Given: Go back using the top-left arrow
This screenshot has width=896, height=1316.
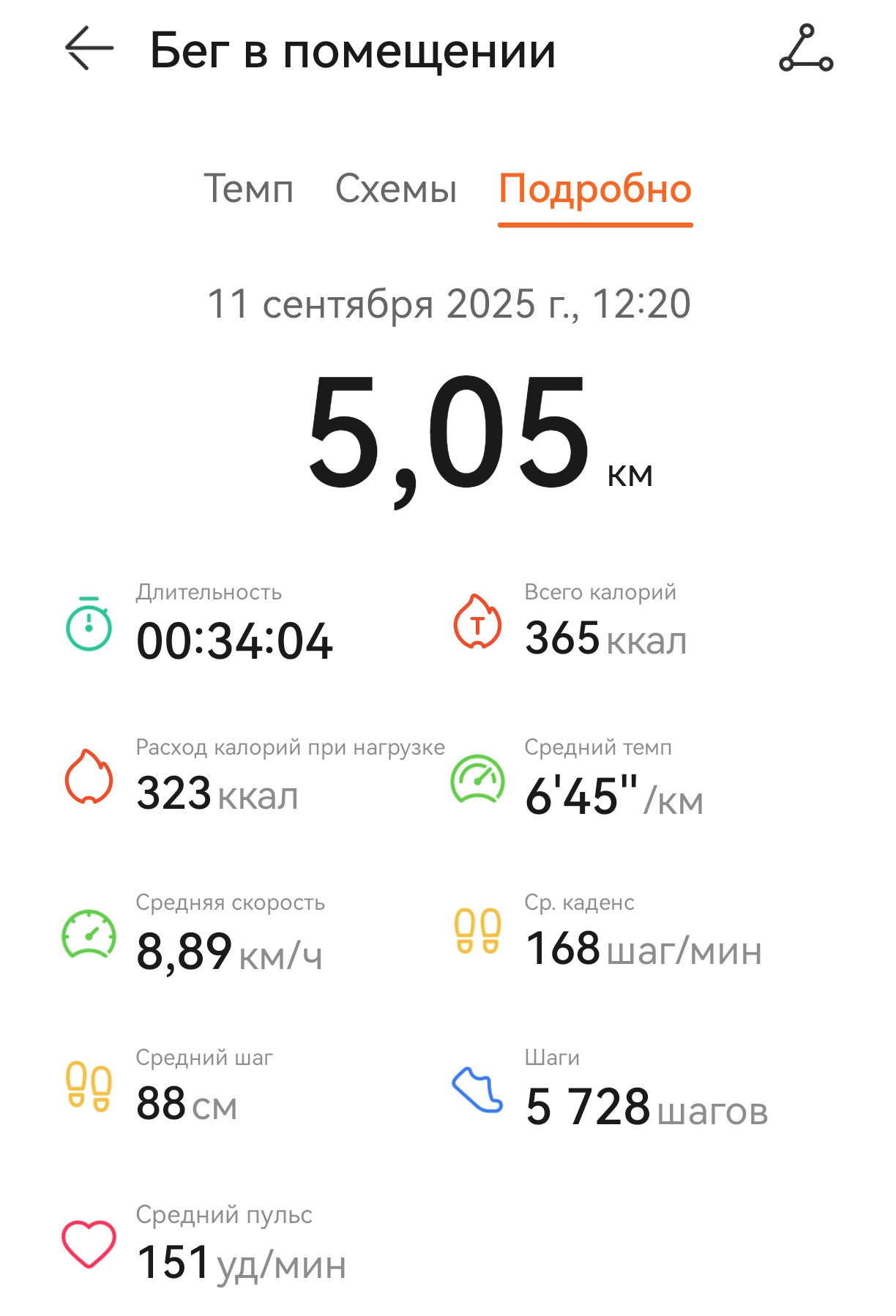Looking at the screenshot, I should pos(89,48).
